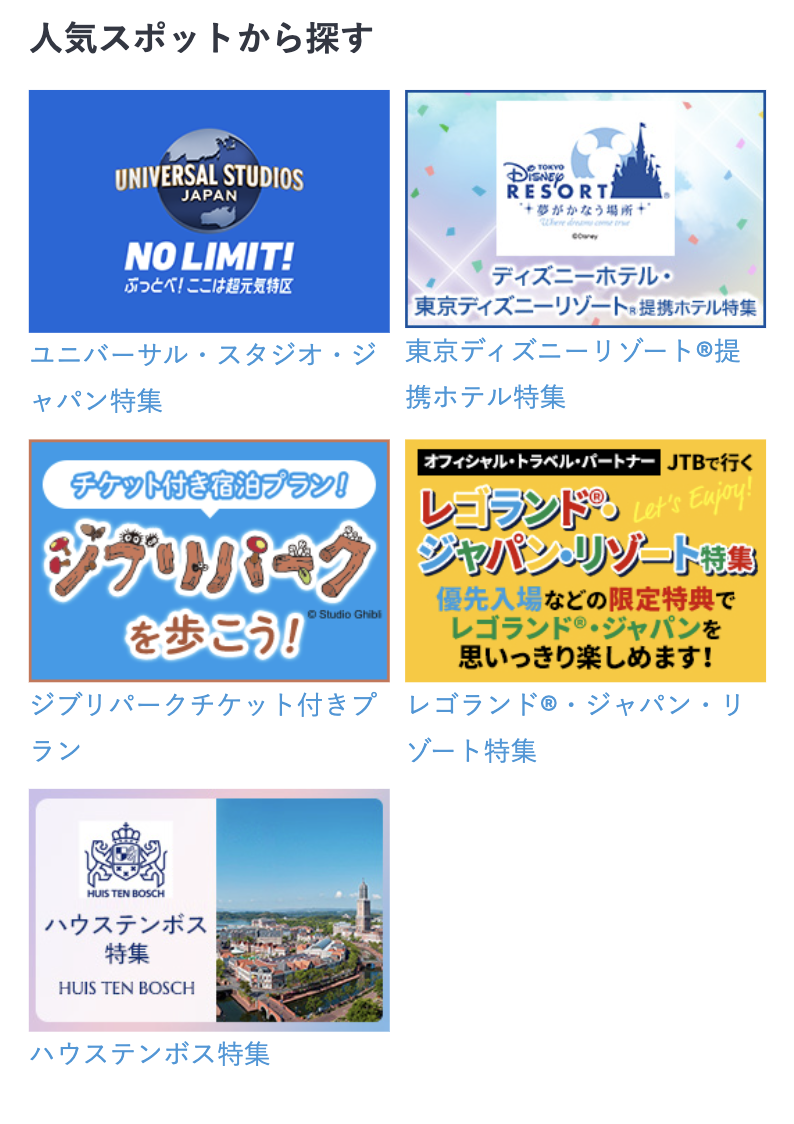
Task: View the ジブリパーク ticket plan banner
Action: [x=209, y=560]
